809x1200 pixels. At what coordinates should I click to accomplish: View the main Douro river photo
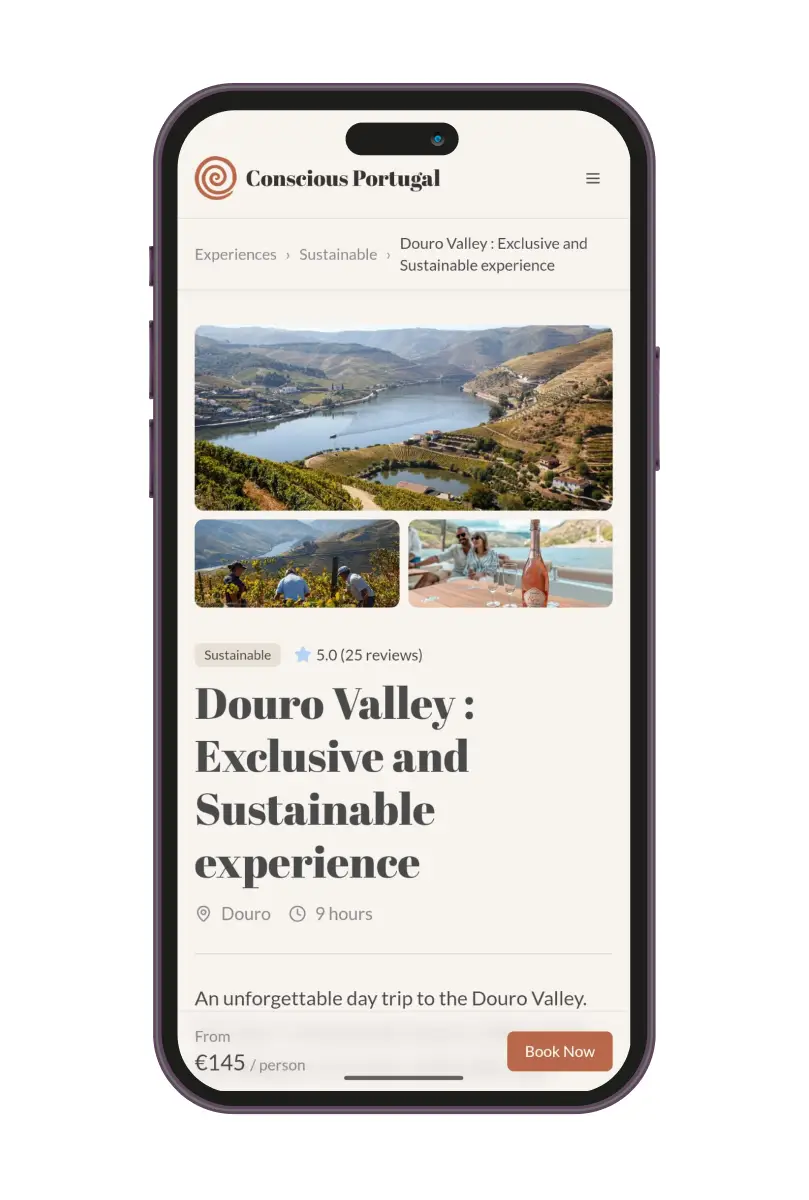[403, 418]
